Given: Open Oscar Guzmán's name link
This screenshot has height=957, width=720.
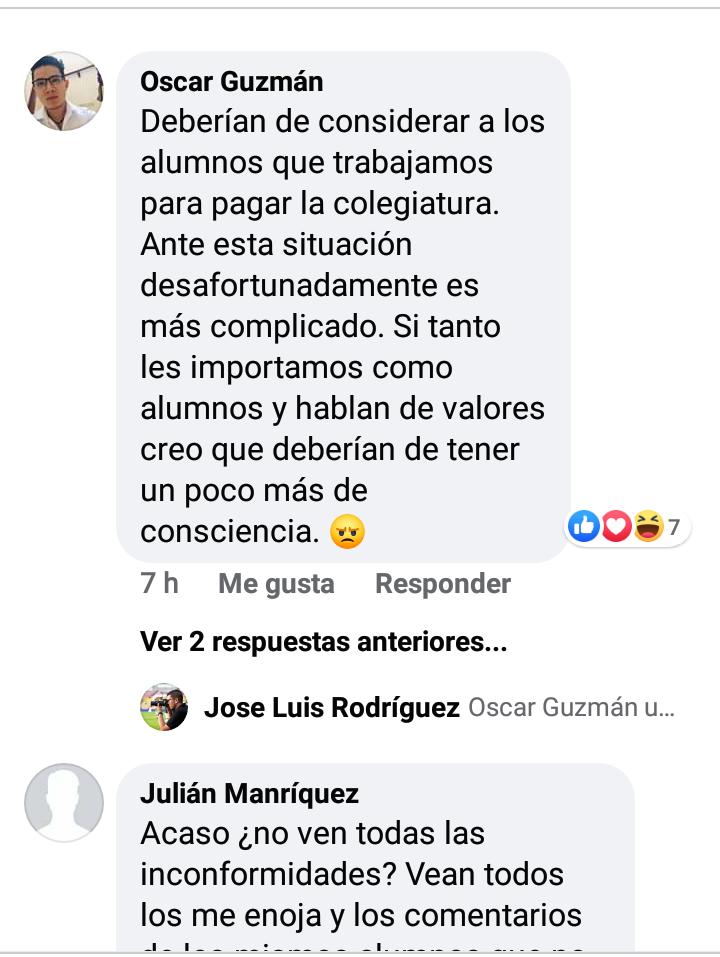Looking at the screenshot, I should pyautogui.click(x=231, y=81).
